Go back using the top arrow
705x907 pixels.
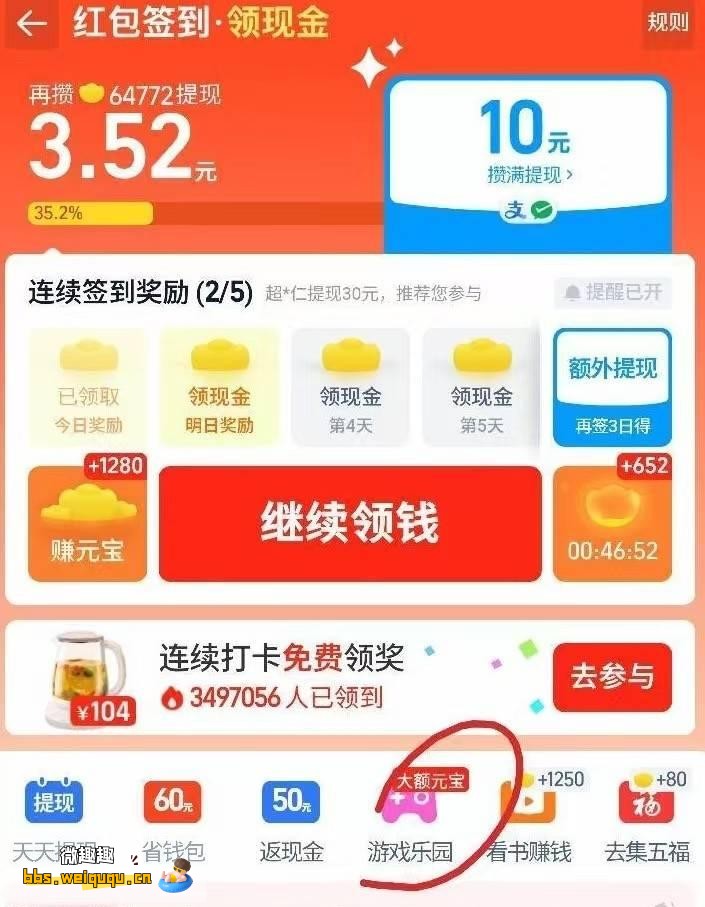[32, 24]
